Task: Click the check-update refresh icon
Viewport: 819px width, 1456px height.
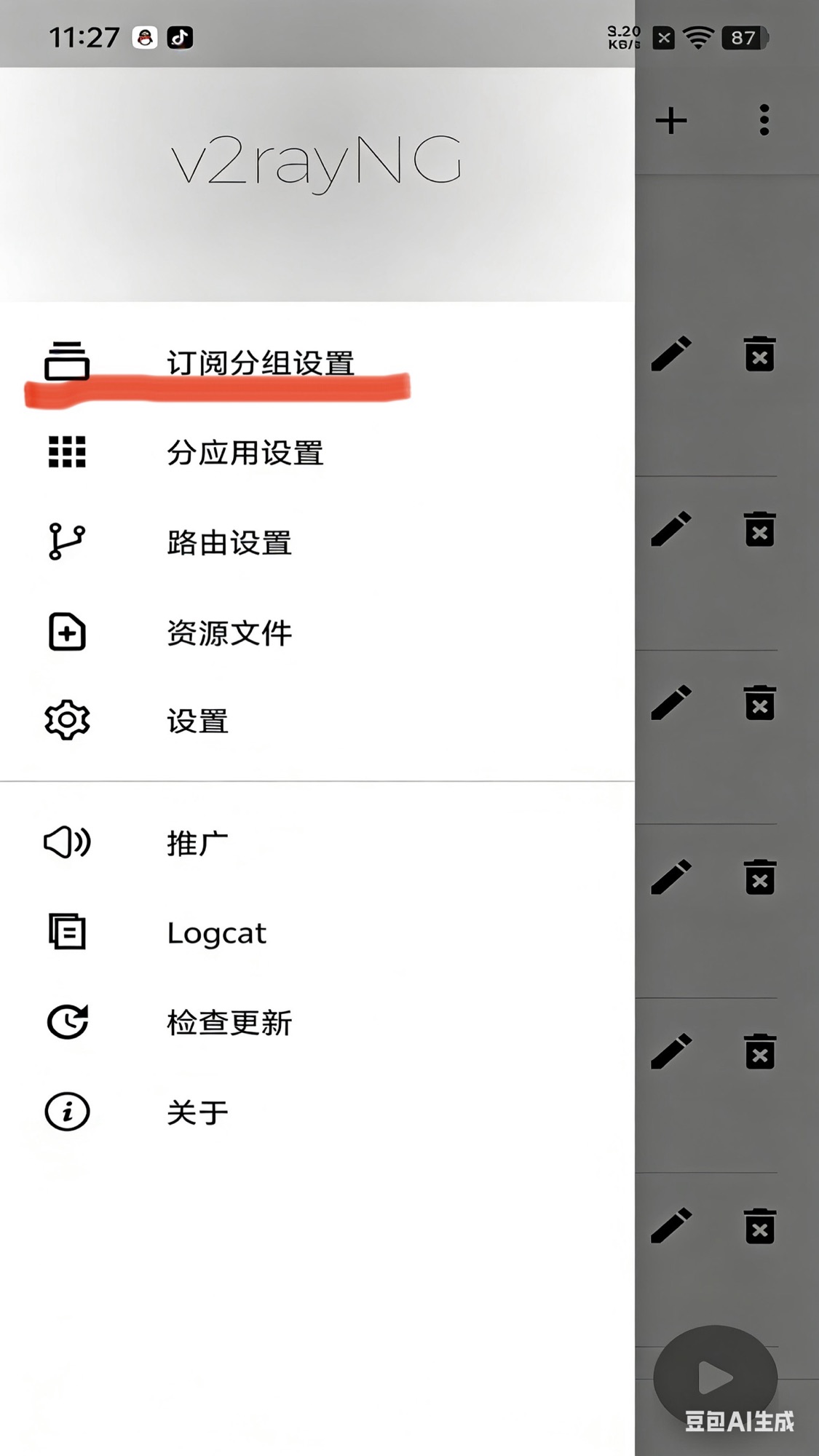Action: (x=66, y=1022)
